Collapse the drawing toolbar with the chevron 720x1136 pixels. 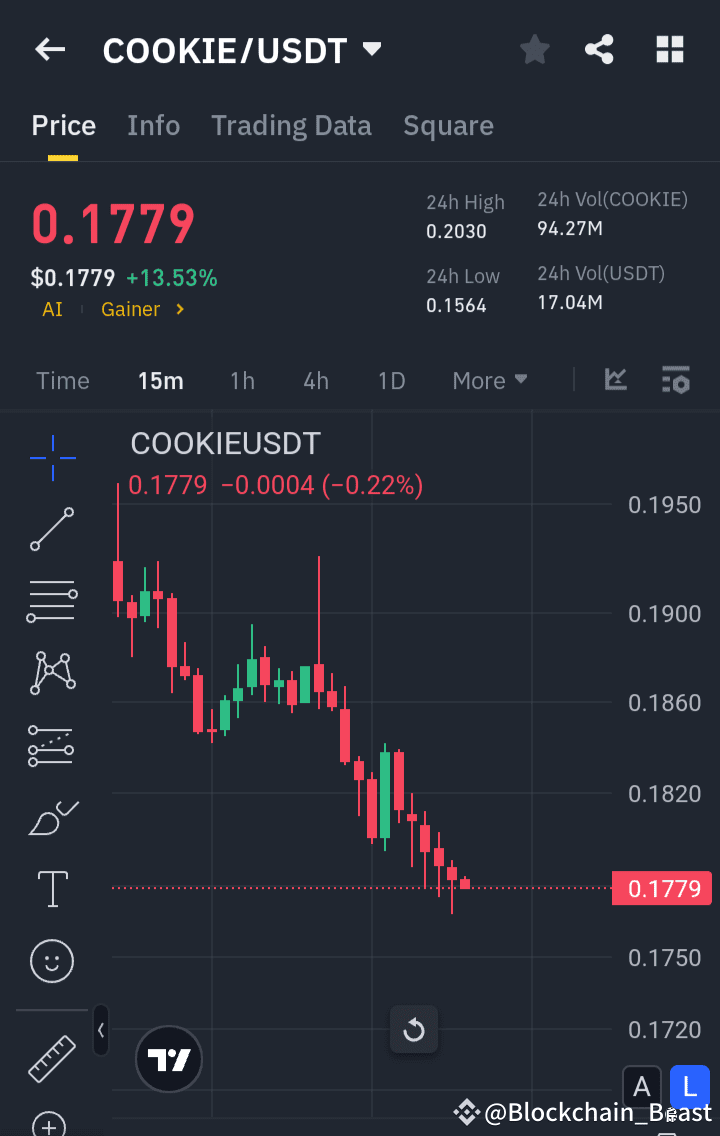click(100, 1030)
